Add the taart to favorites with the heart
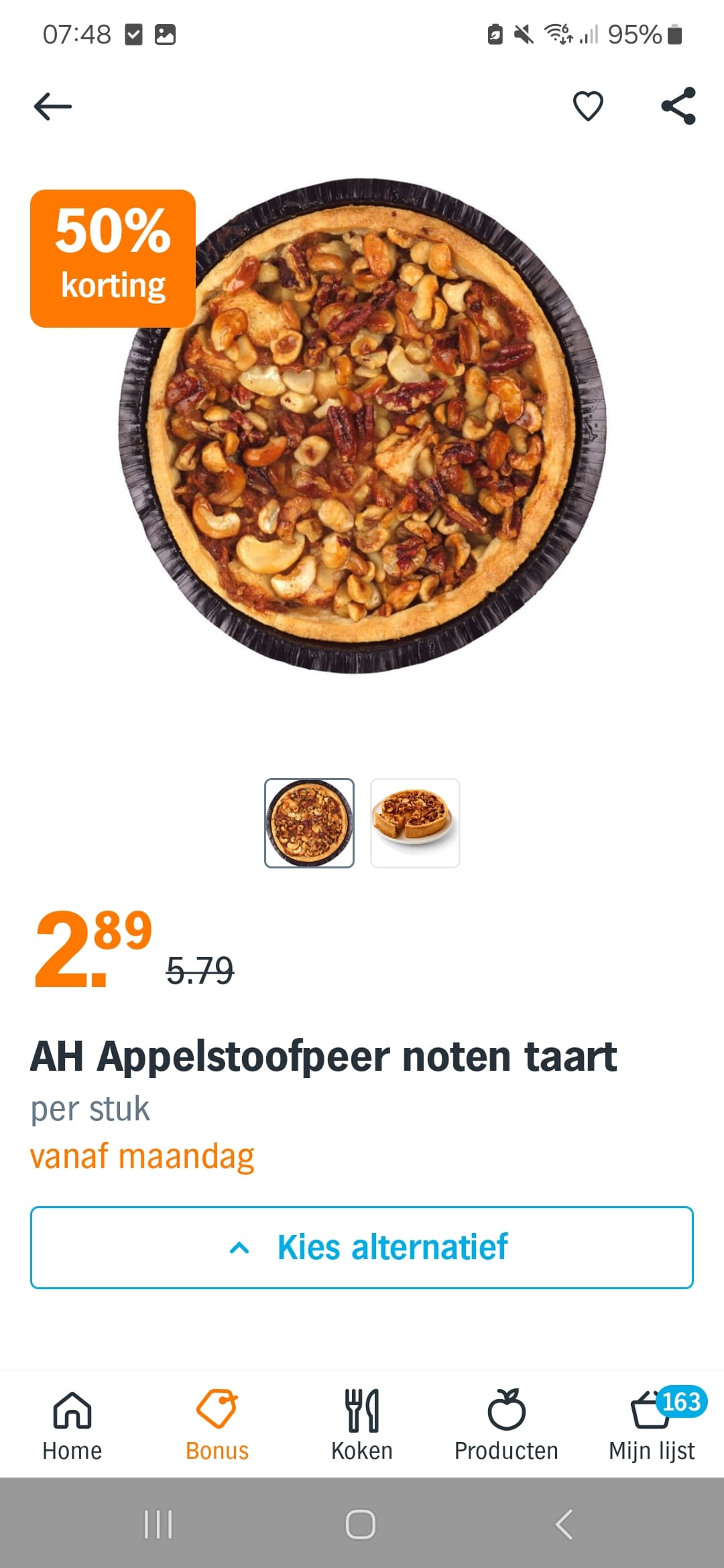 tap(588, 107)
